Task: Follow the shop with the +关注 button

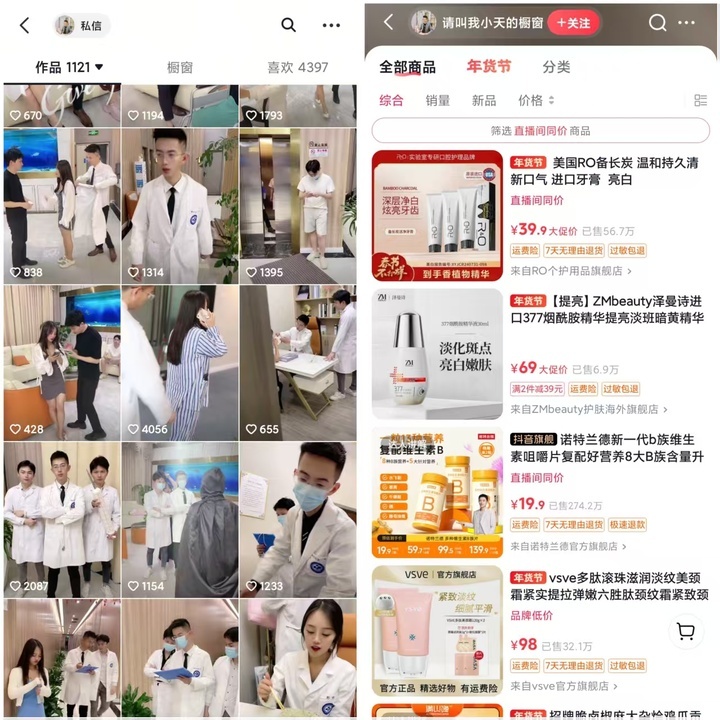Action: pos(573,22)
